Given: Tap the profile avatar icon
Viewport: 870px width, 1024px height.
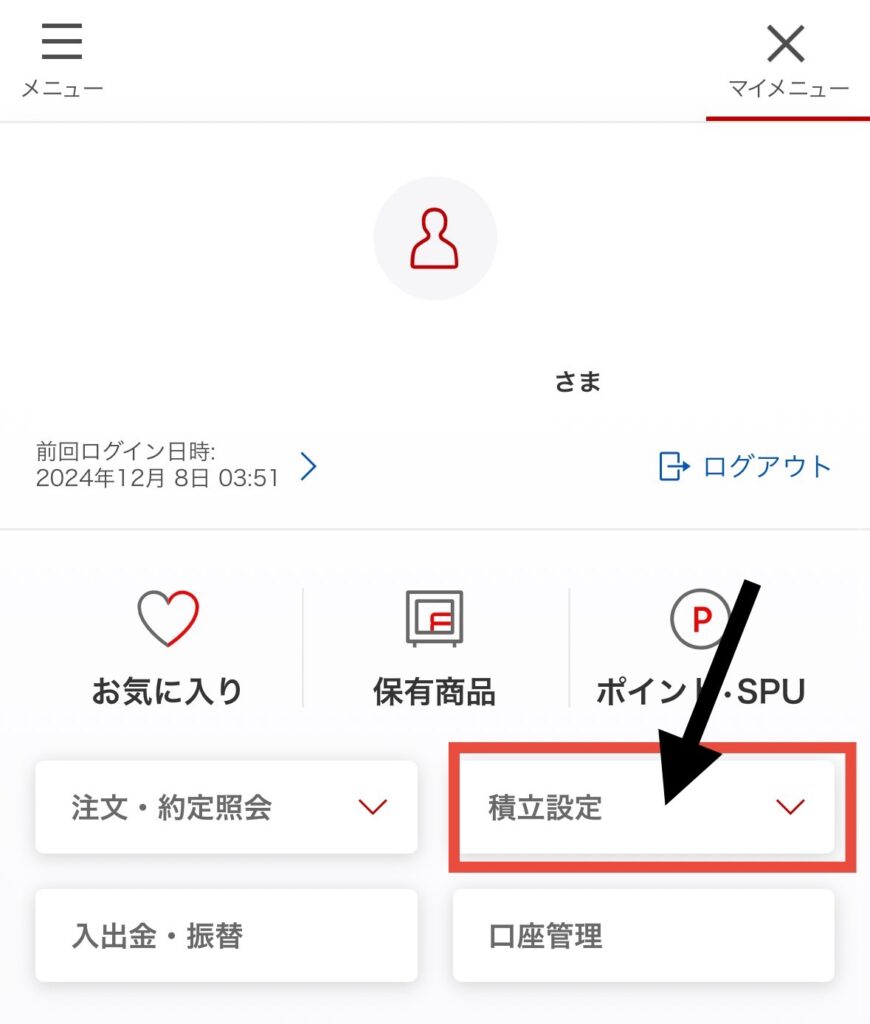Looking at the screenshot, I should (435, 238).
